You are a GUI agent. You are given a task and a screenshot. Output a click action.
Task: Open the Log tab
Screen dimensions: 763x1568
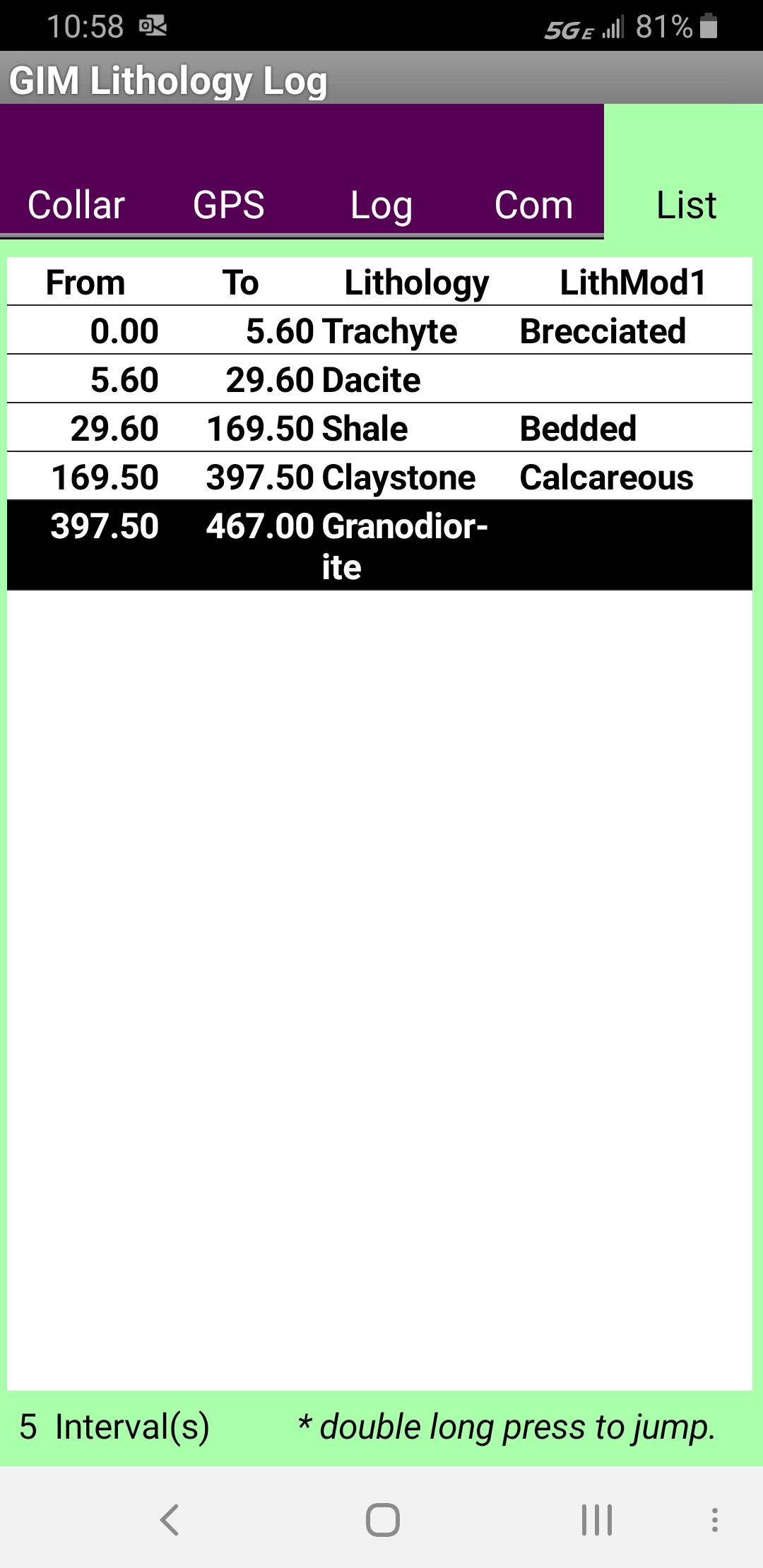pyautogui.click(x=381, y=205)
